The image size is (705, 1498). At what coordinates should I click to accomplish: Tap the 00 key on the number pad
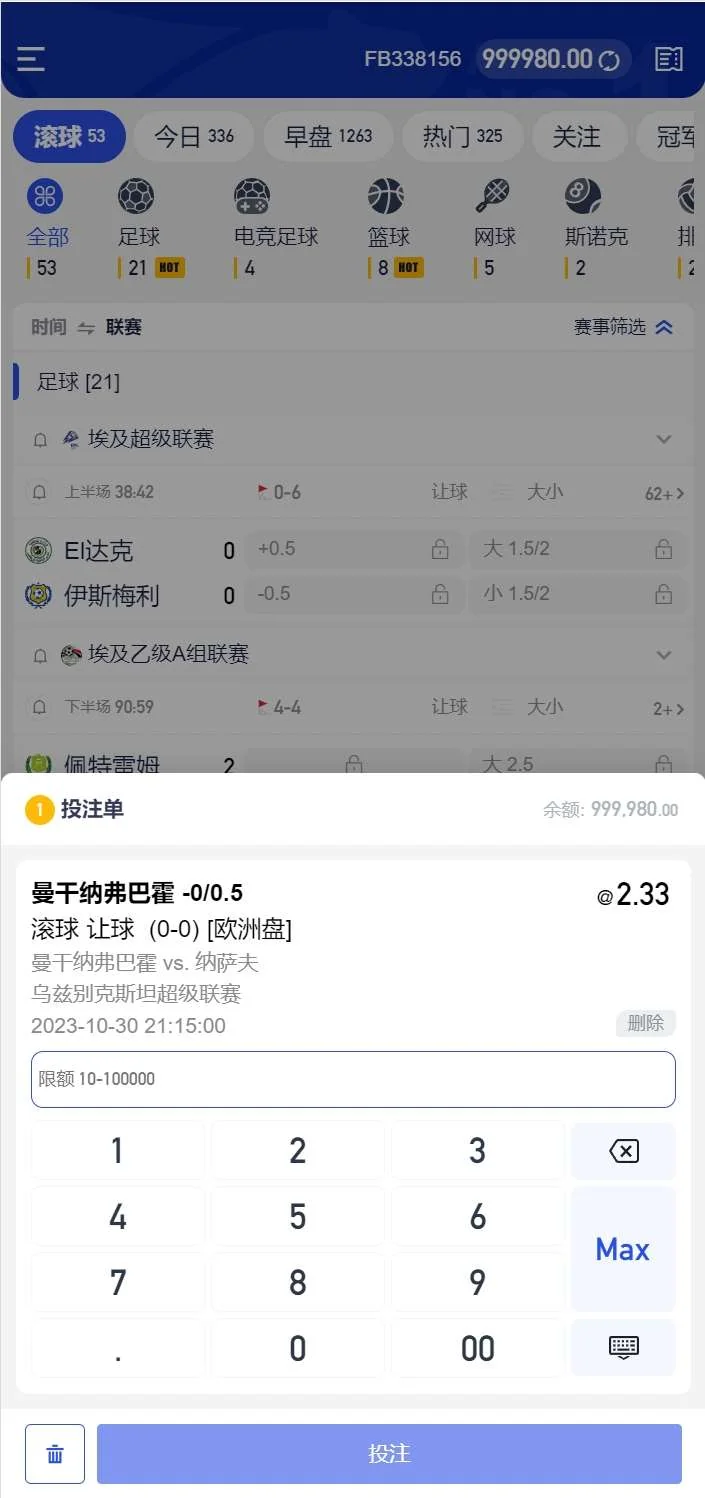pyautogui.click(x=477, y=1348)
